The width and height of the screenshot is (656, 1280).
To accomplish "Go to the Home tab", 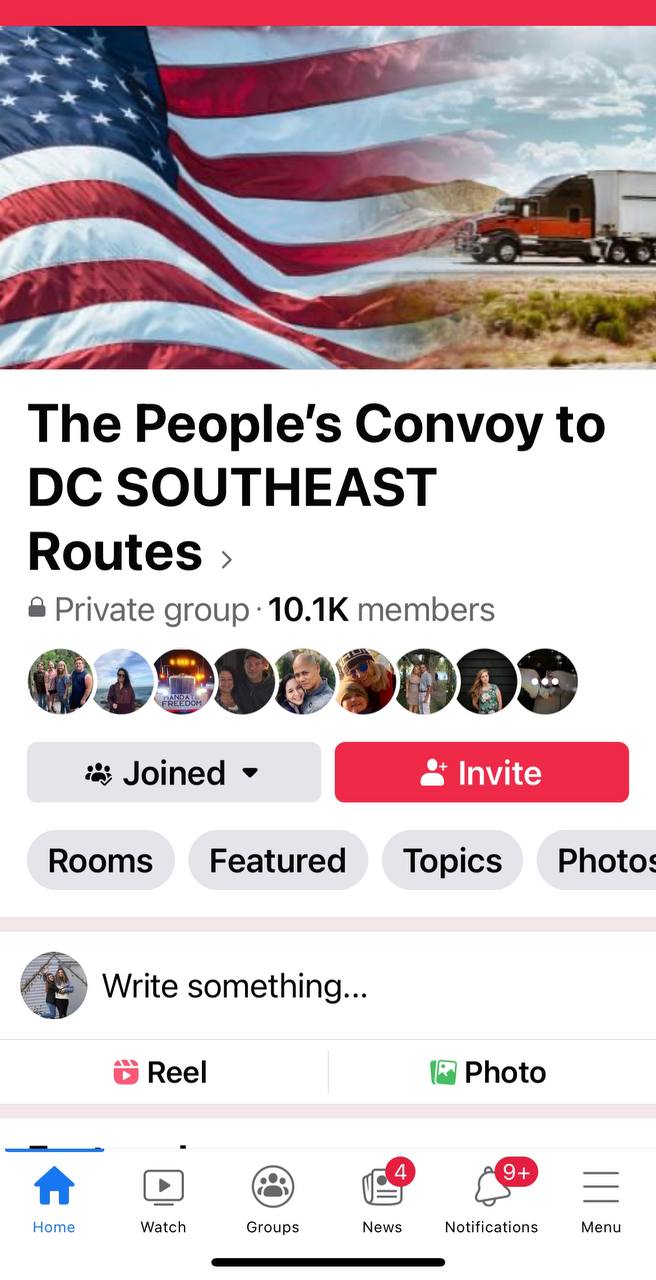I will point(54,1200).
